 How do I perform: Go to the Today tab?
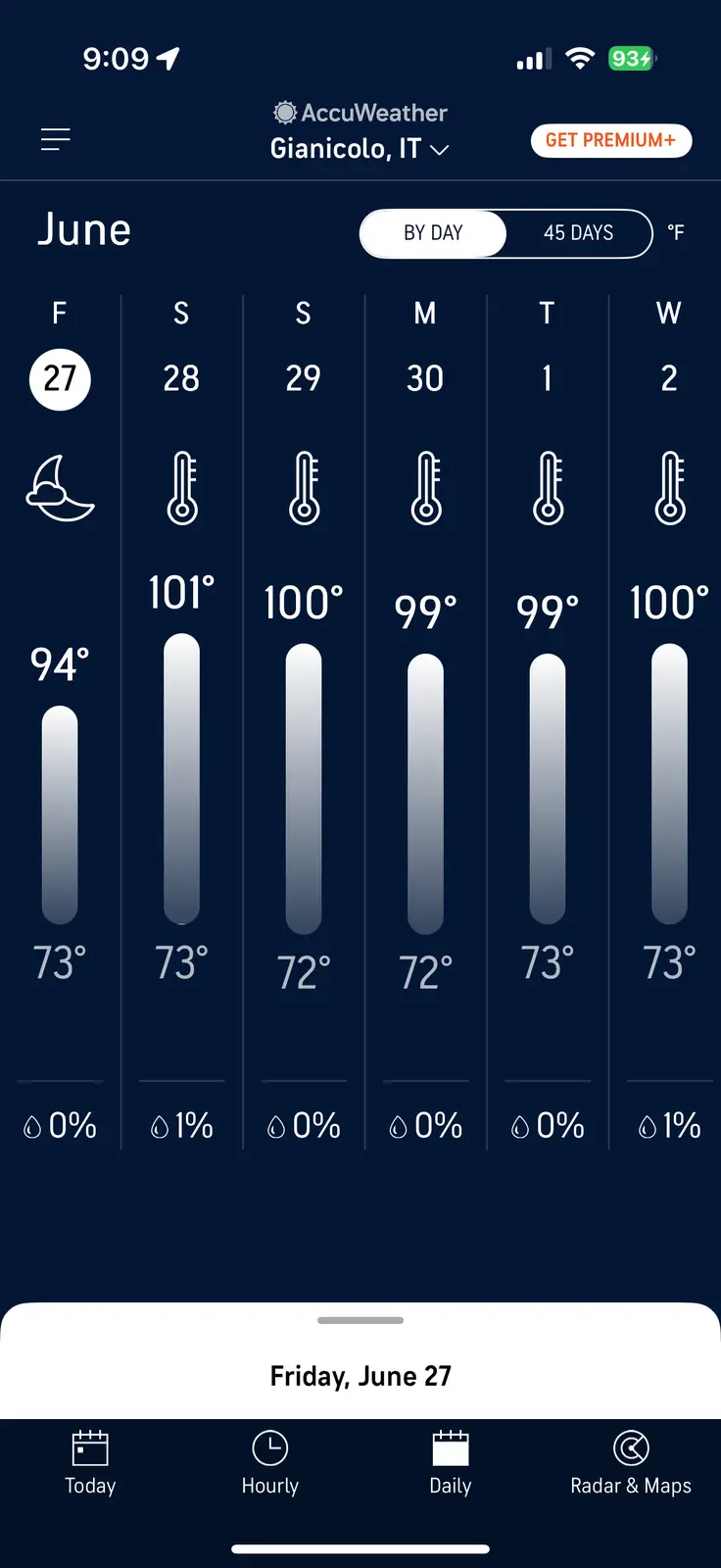tap(90, 1463)
